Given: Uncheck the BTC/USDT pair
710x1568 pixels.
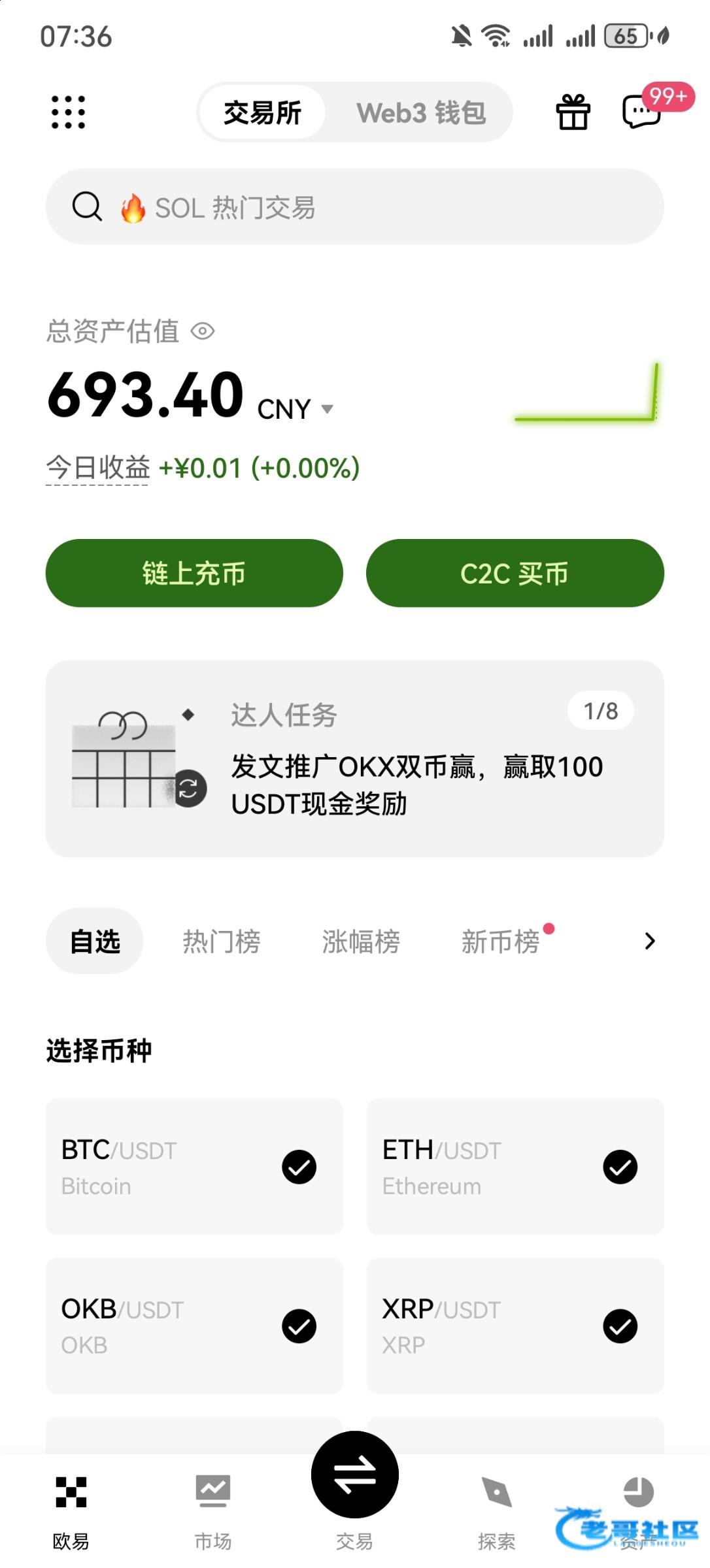Looking at the screenshot, I should click(299, 1167).
